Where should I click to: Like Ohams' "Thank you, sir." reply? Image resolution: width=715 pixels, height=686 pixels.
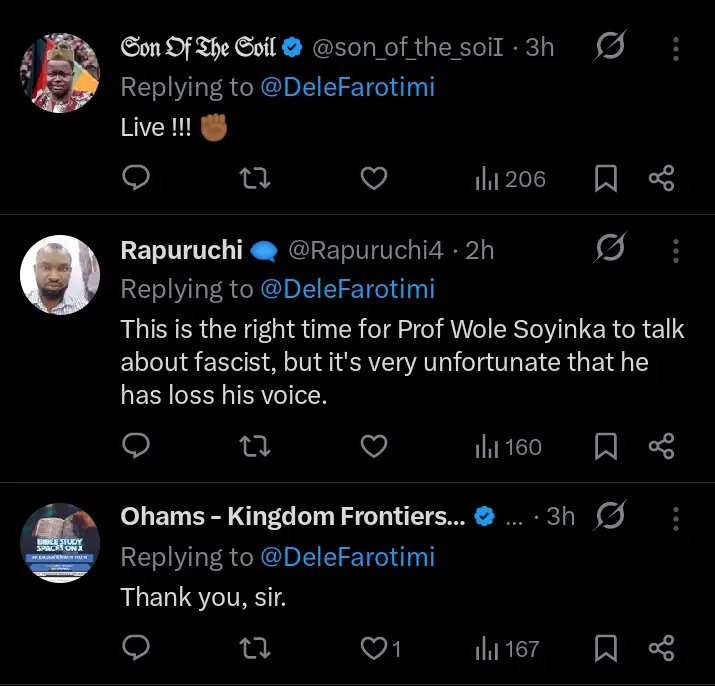373,649
